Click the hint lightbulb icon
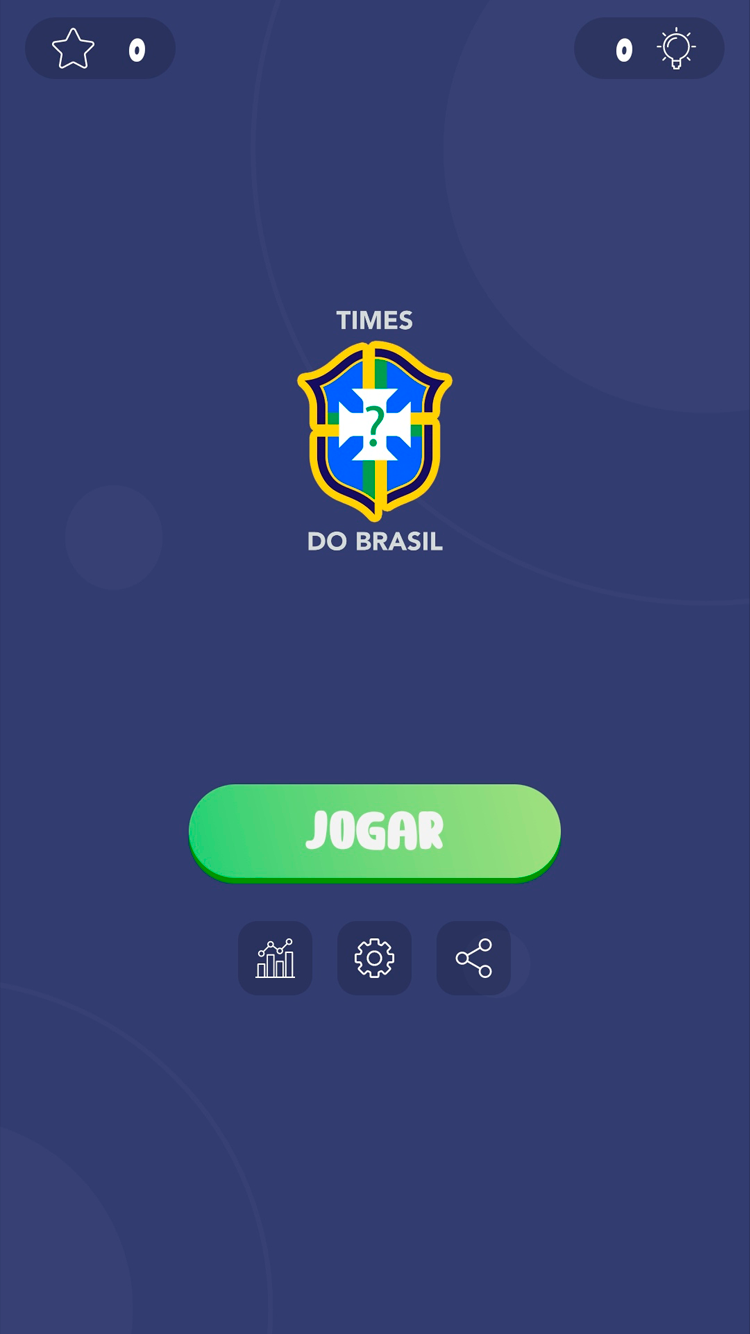 [679, 48]
